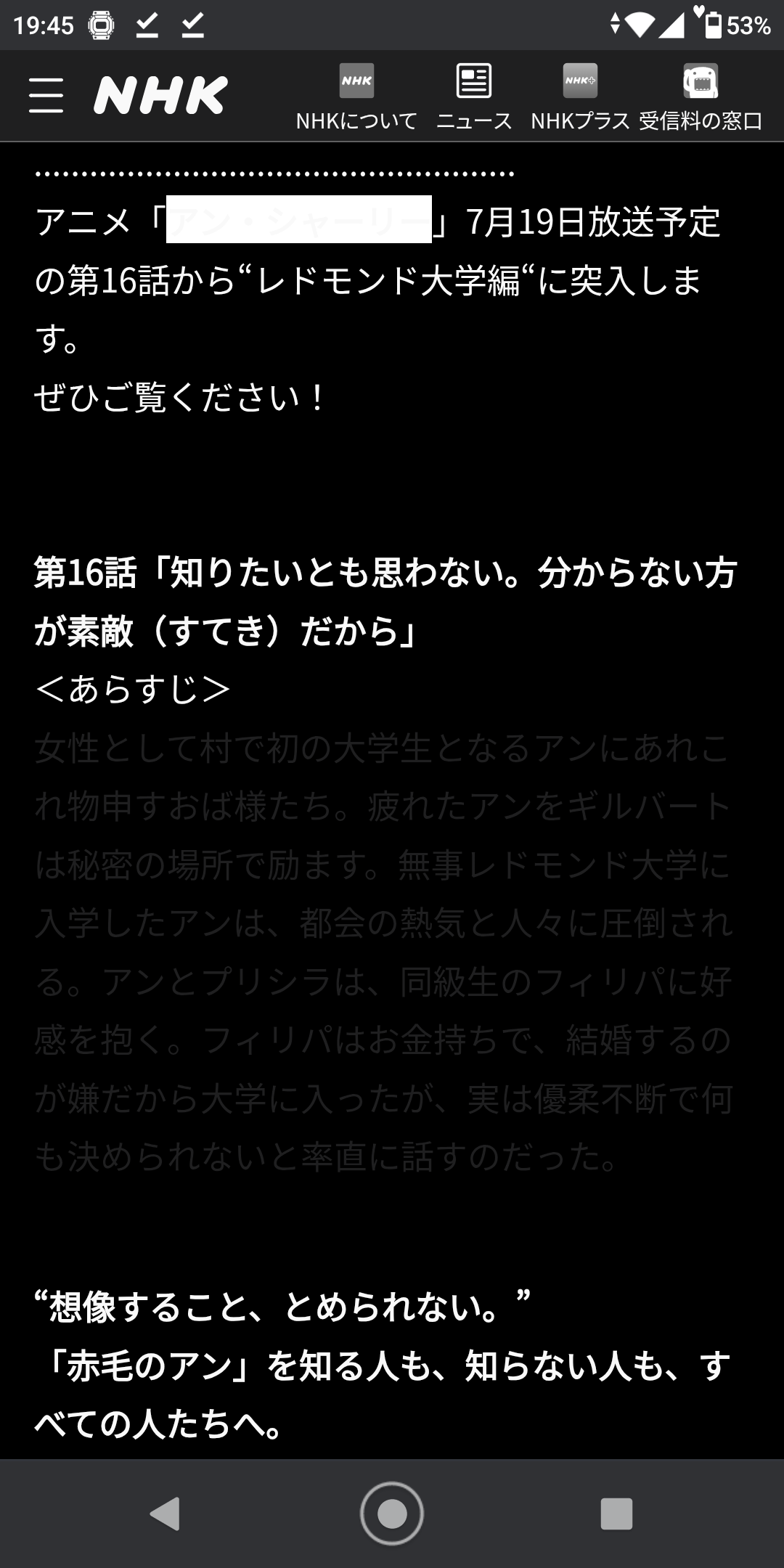The width and height of the screenshot is (784, 1568).
Task: Open 受信料の窓口
Action: (701, 97)
